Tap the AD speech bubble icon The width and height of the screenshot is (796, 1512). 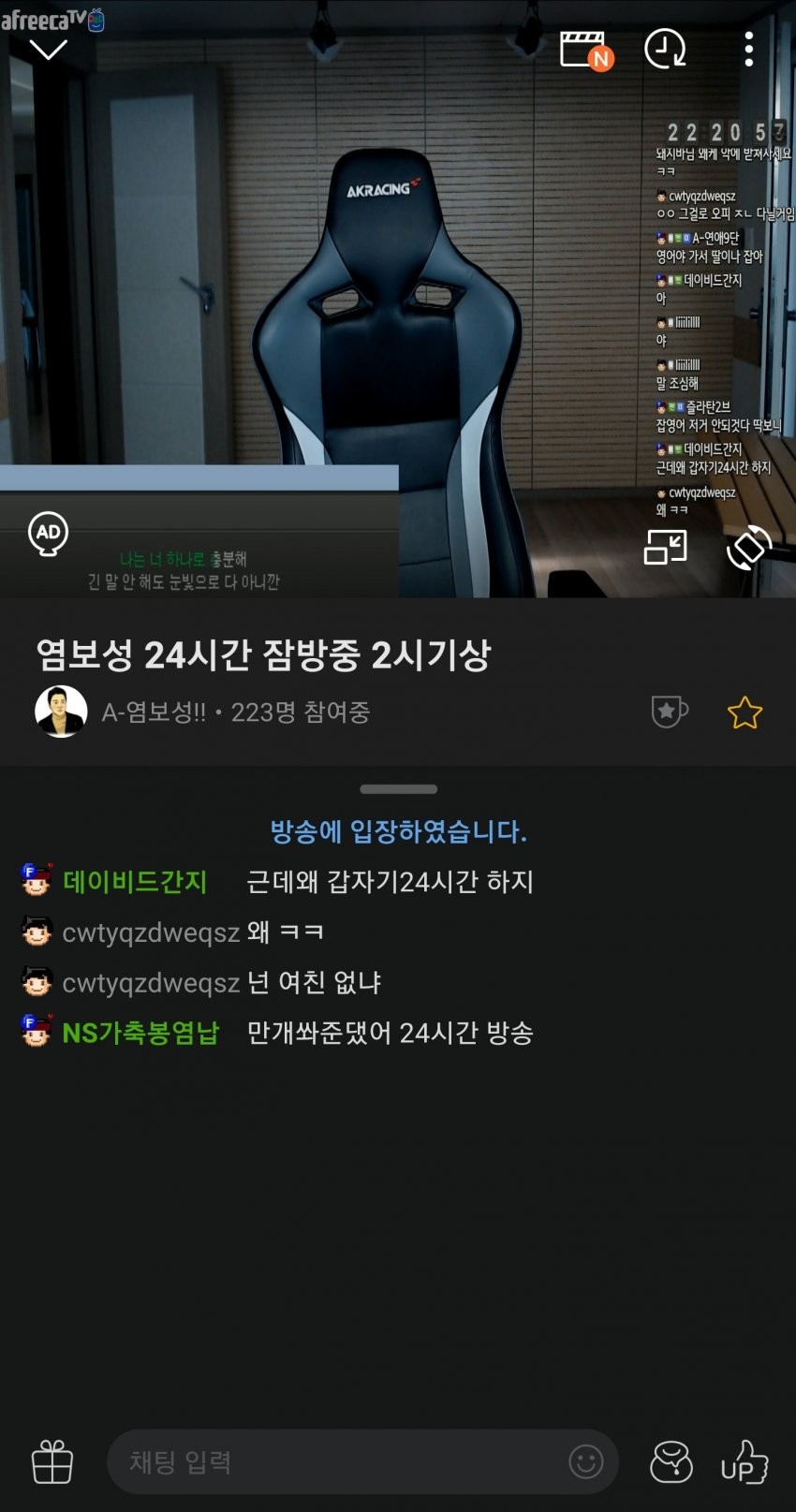pyautogui.click(x=48, y=534)
